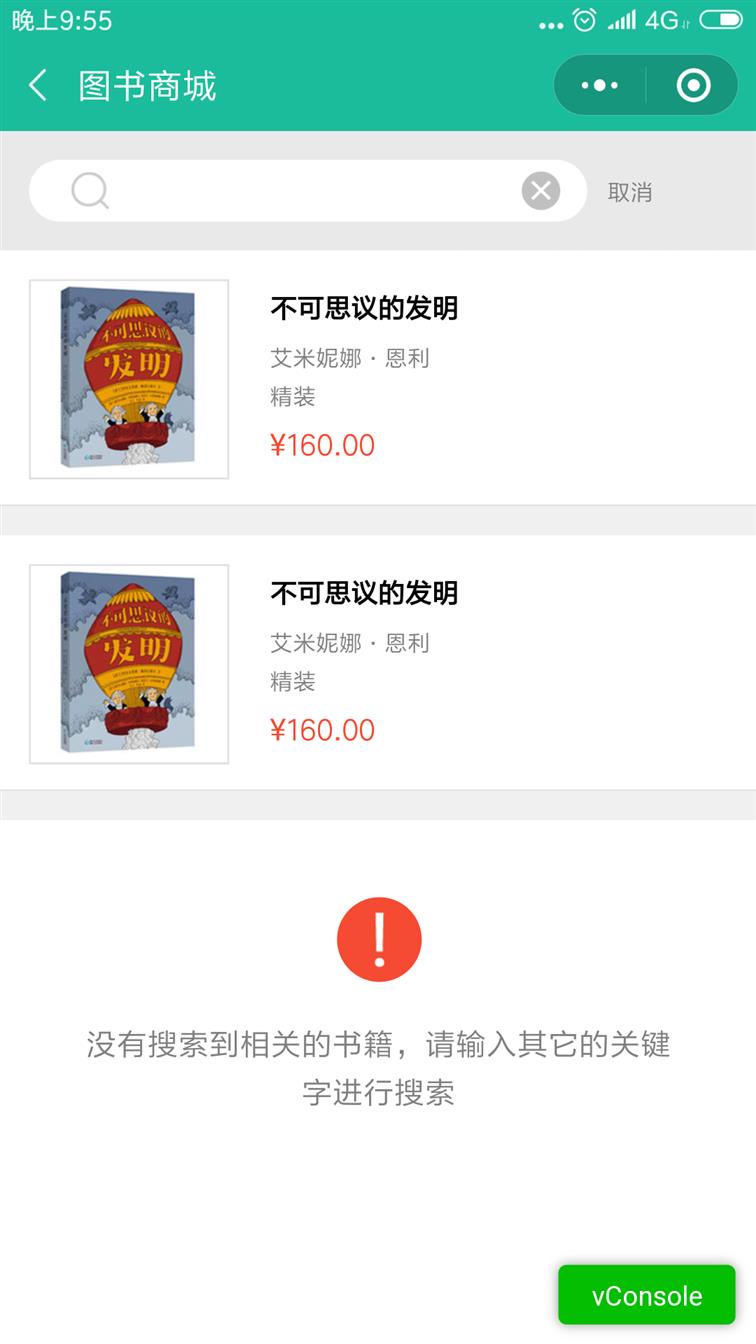The image size is (756, 1344).
Task: Focus the book search input field
Action: 310,191
